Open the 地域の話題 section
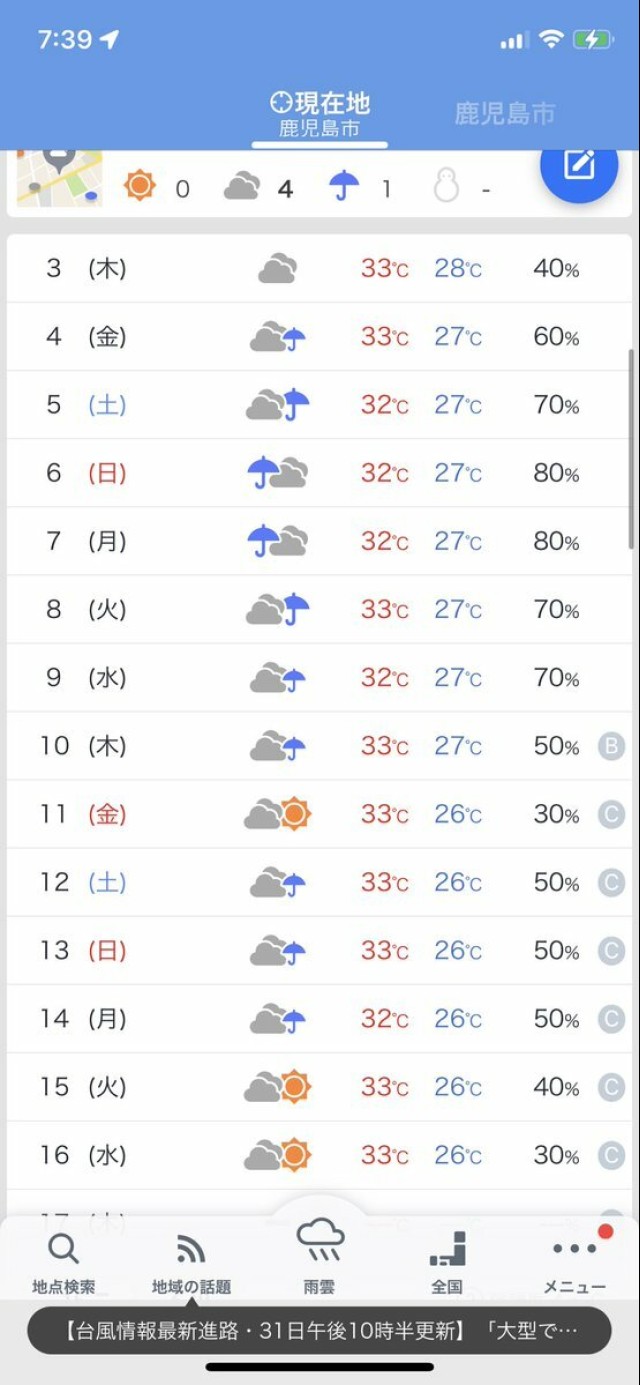The image size is (640, 1385). tap(191, 1263)
